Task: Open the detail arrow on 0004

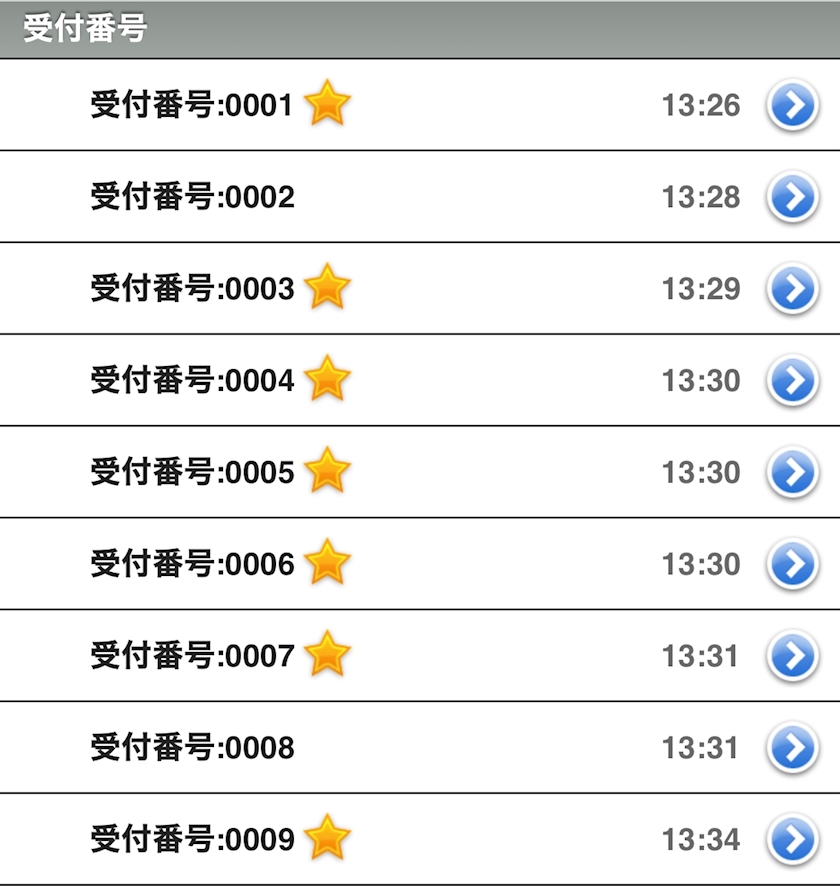Action: [793, 381]
